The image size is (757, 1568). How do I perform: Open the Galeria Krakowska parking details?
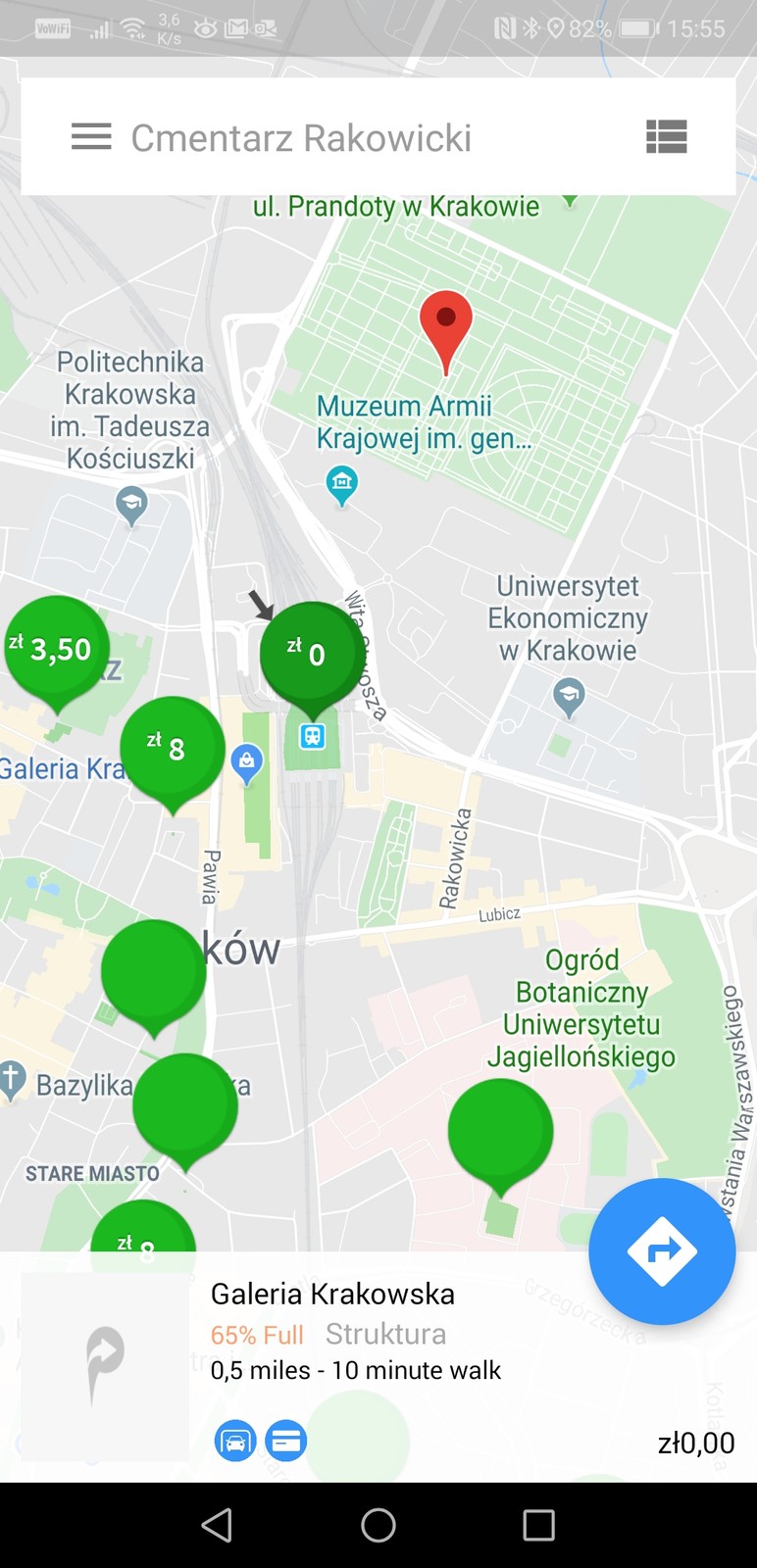click(x=332, y=1294)
